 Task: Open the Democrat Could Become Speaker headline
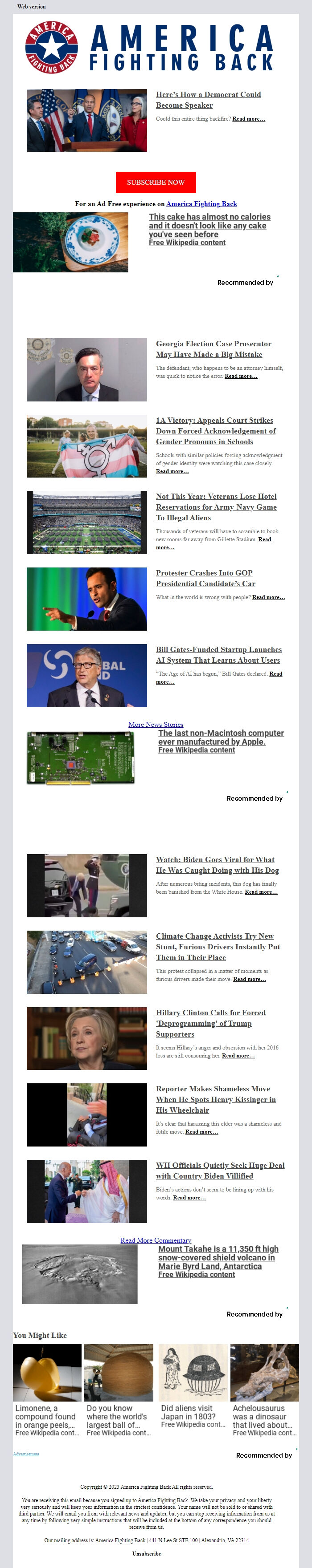tap(208, 100)
